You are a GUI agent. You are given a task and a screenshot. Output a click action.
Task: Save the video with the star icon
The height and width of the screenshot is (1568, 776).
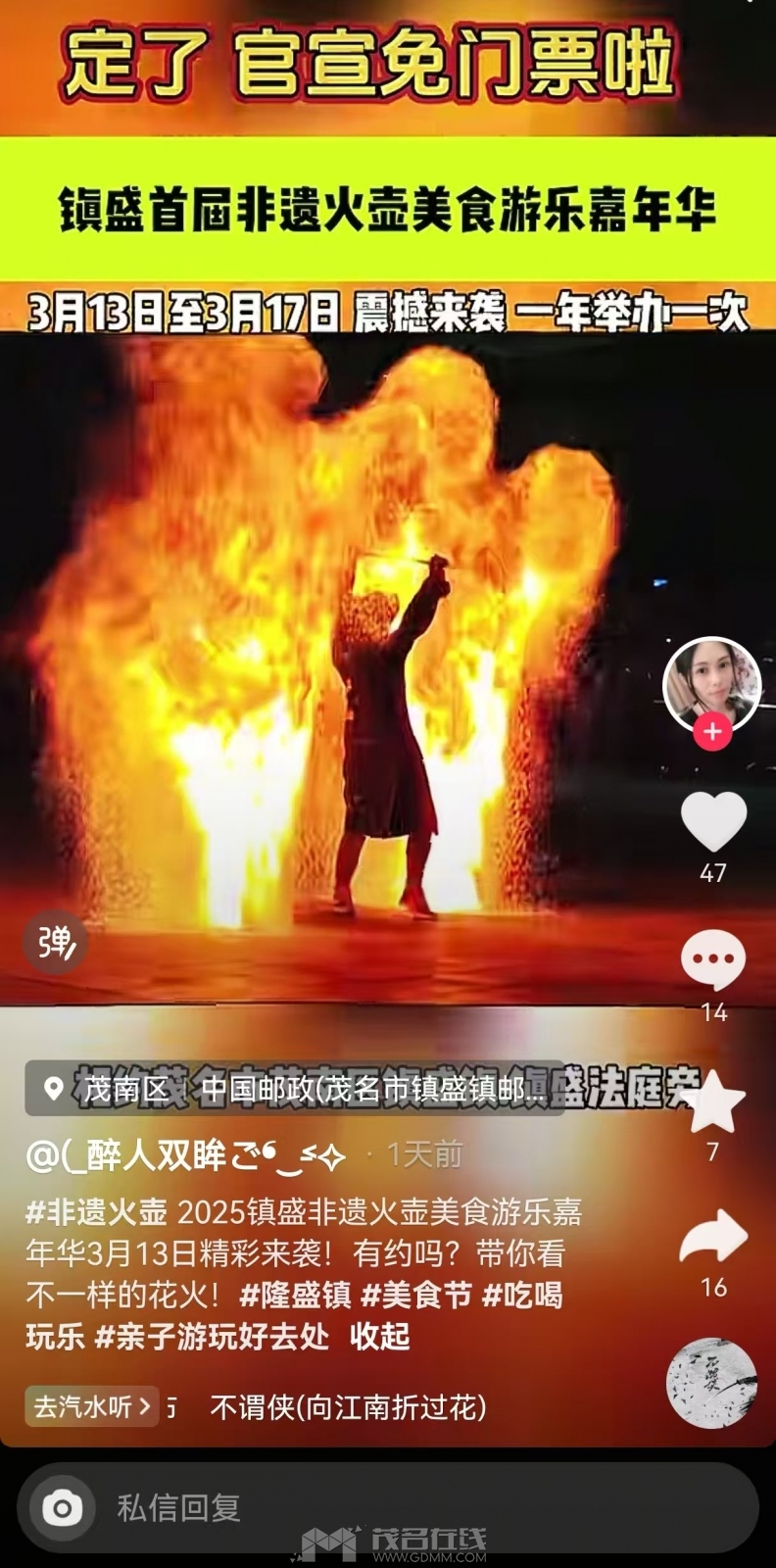click(713, 1102)
